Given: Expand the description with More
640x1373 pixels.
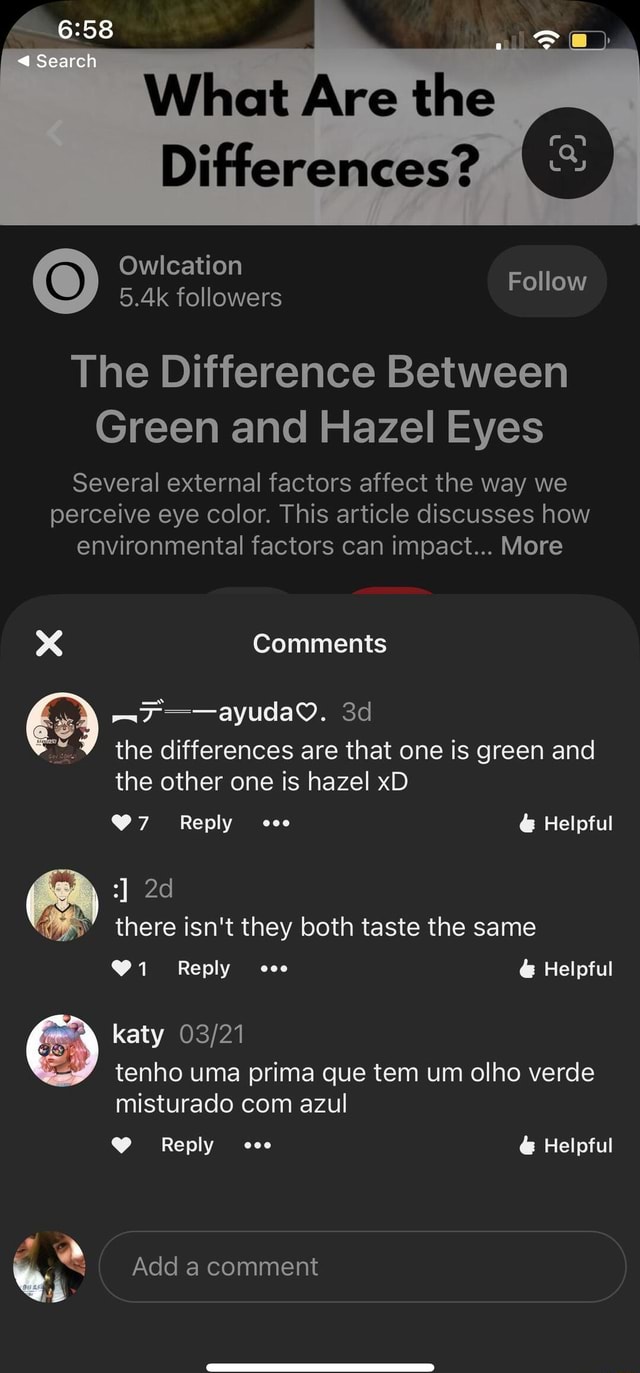Looking at the screenshot, I should pos(531,546).
